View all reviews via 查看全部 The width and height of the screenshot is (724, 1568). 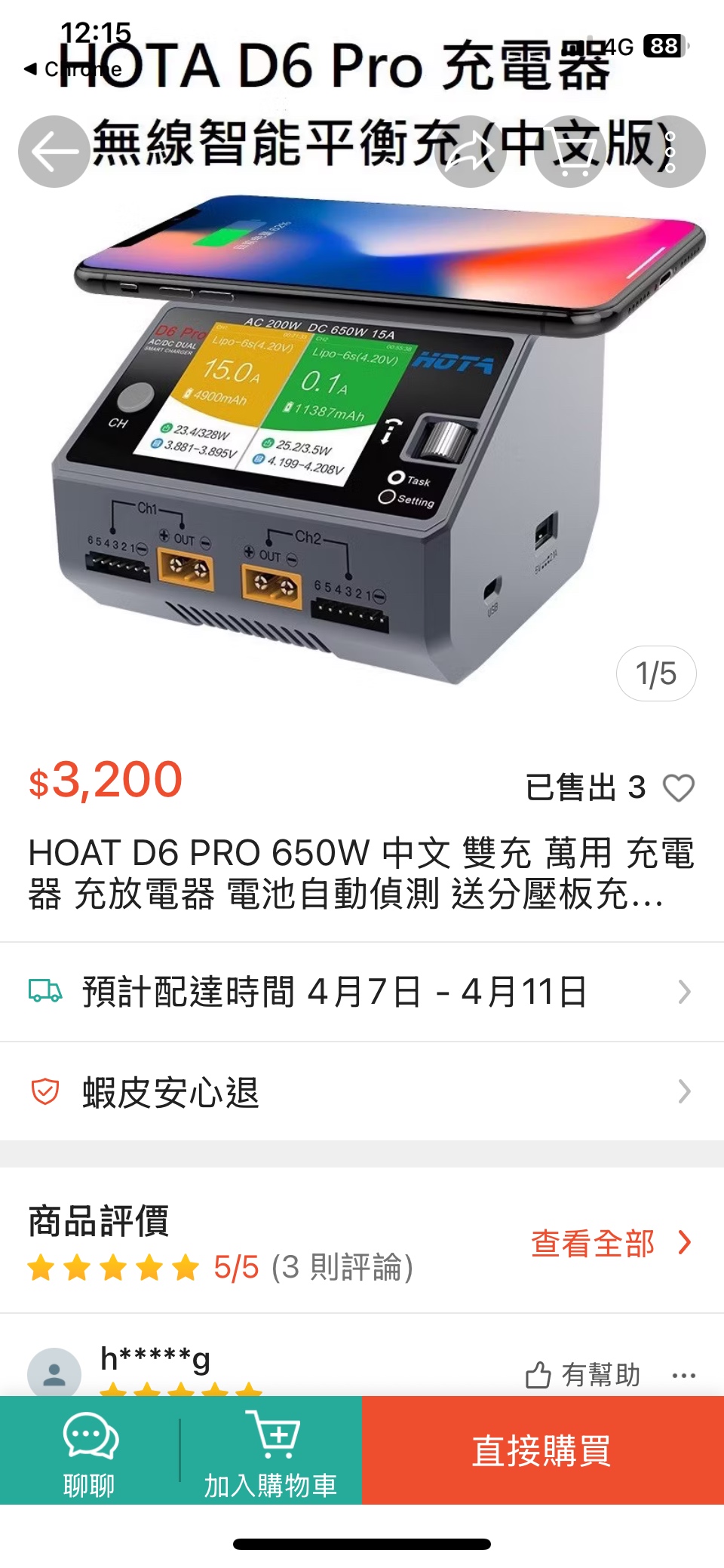click(x=611, y=1243)
